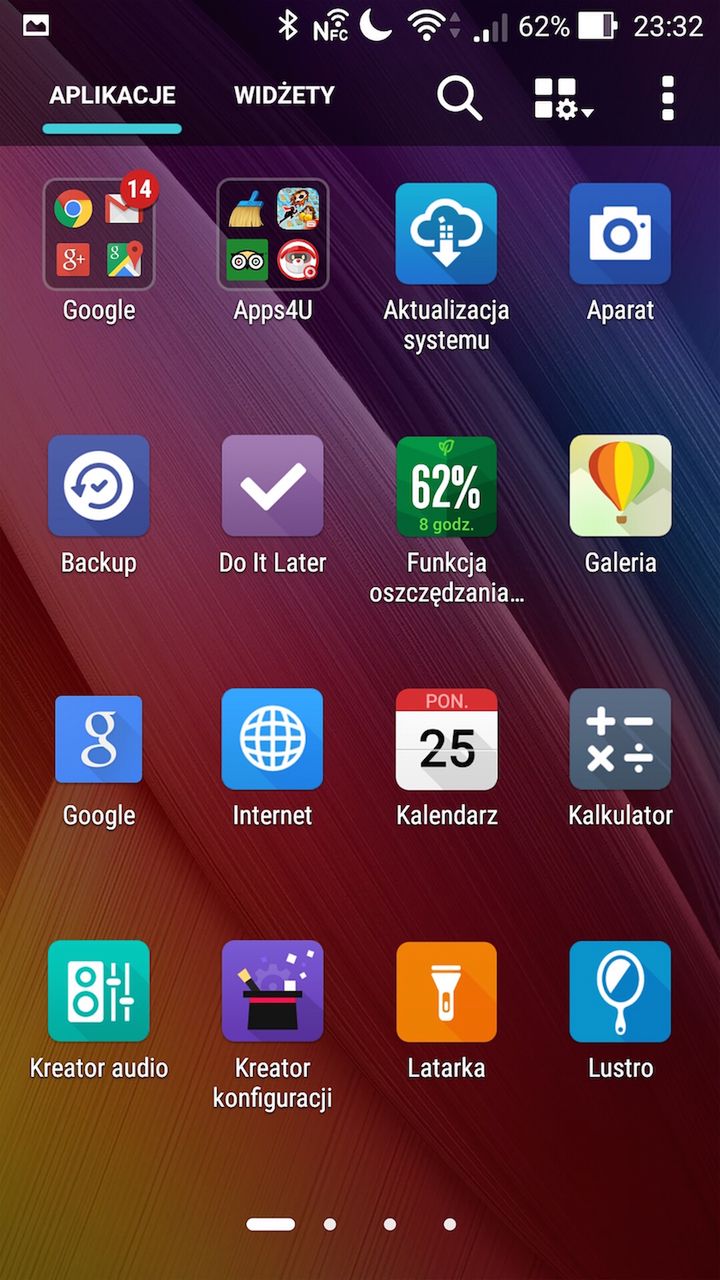Open Do It Later
The height and width of the screenshot is (1280, 720).
pos(272,486)
